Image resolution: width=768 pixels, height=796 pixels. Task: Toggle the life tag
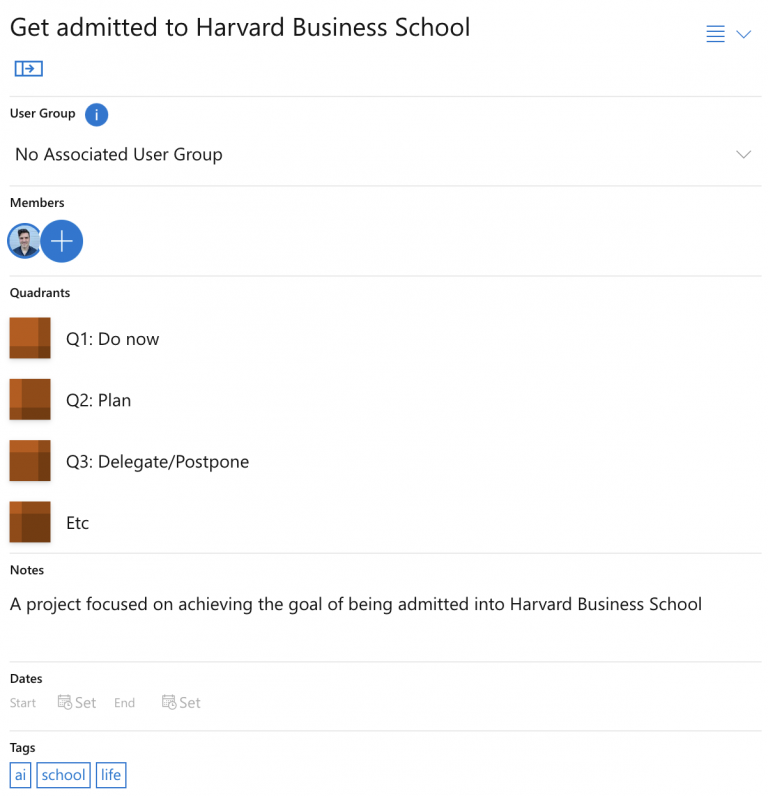[111, 775]
